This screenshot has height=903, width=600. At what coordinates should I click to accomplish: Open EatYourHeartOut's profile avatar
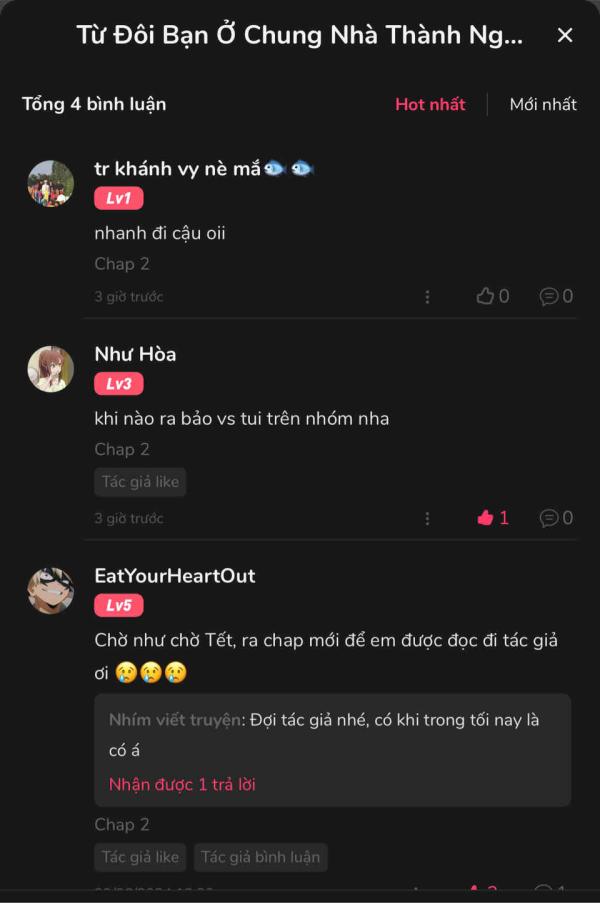(x=50, y=591)
